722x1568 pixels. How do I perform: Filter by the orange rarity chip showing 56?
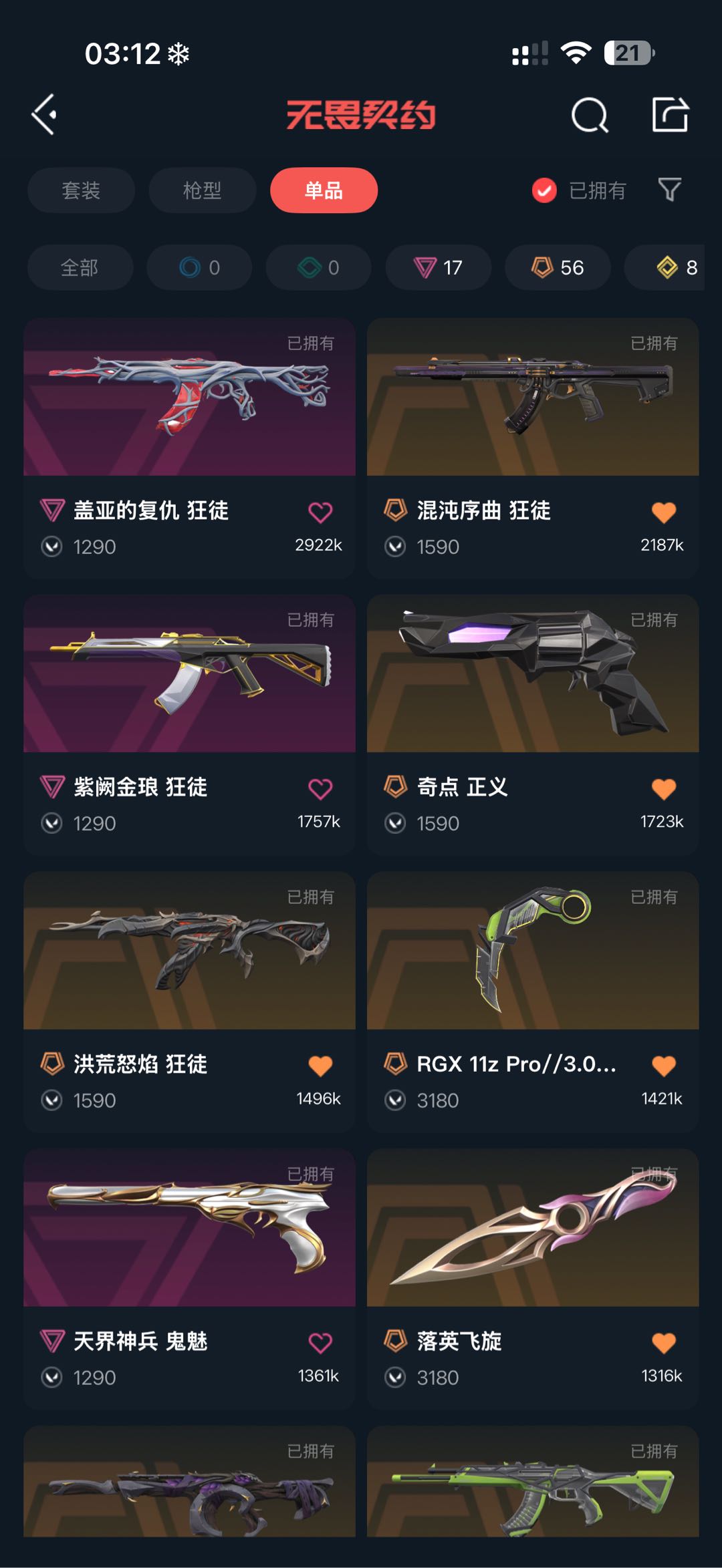pyautogui.click(x=558, y=268)
